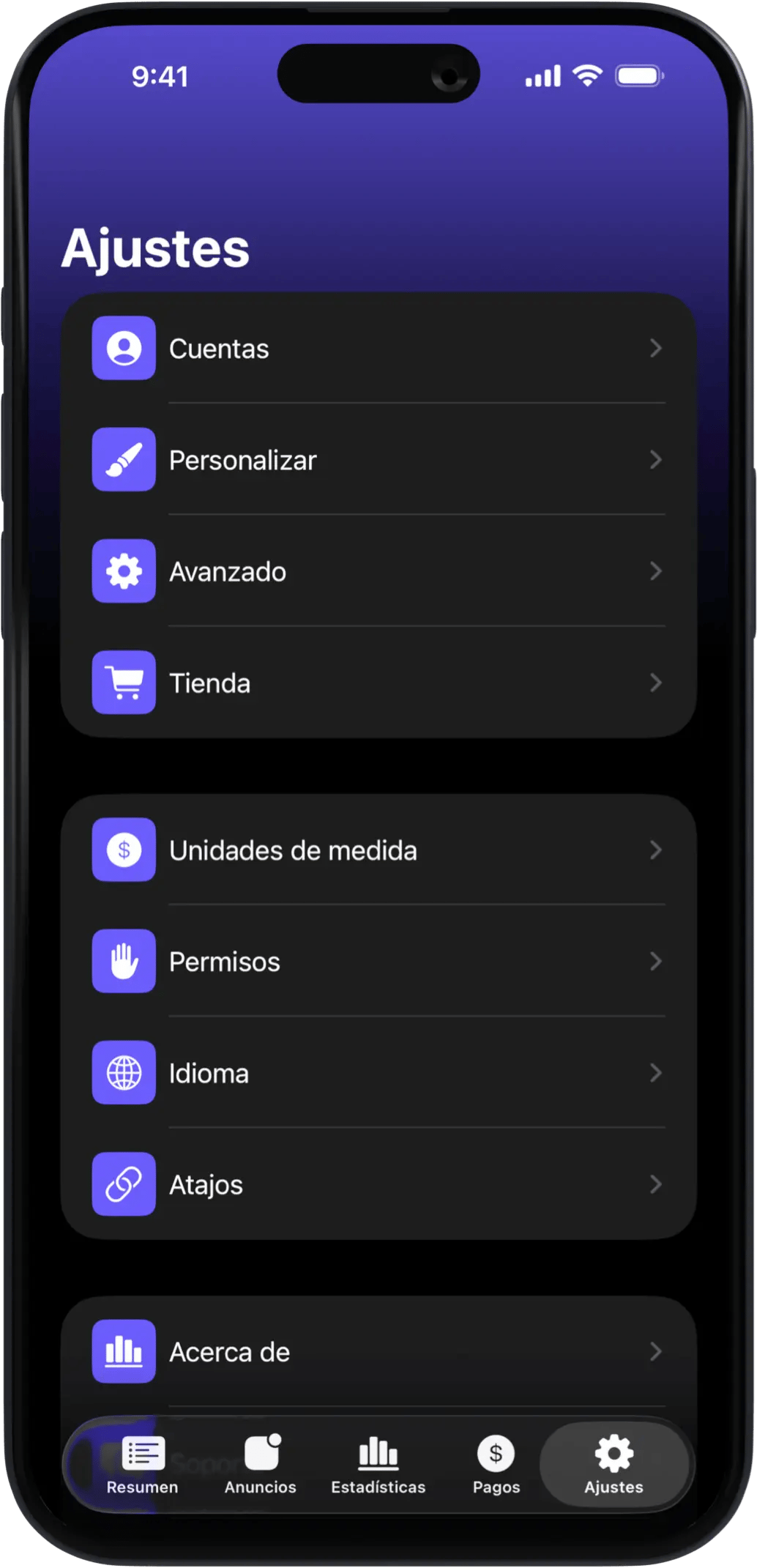Change the Idioma setting

(x=378, y=1073)
